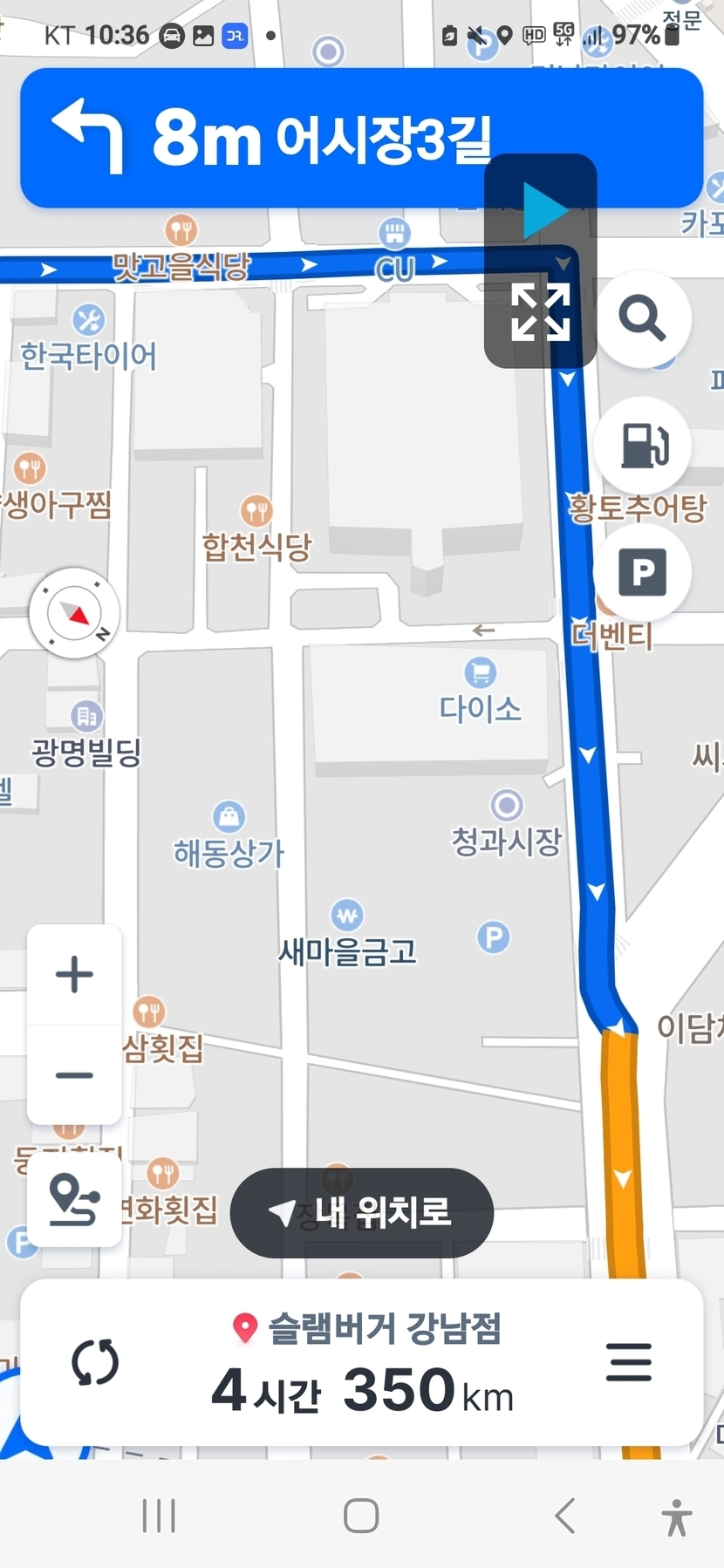The width and height of the screenshot is (724, 1568).
Task: Return to my location (내 위치로)
Action: [x=361, y=1212]
